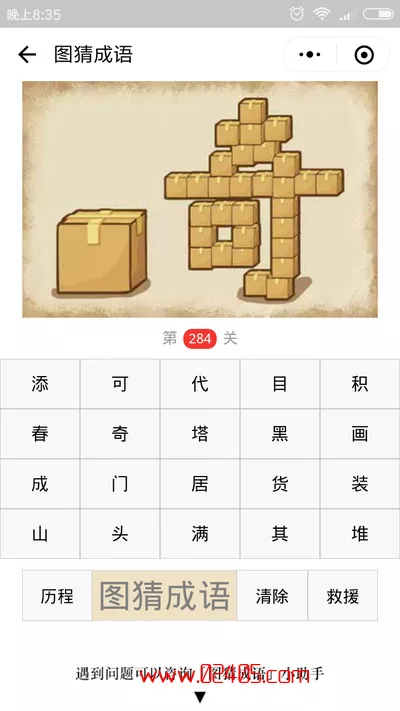The image size is (400, 711).
Task: Choose the character 积
Action: pos(360,384)
